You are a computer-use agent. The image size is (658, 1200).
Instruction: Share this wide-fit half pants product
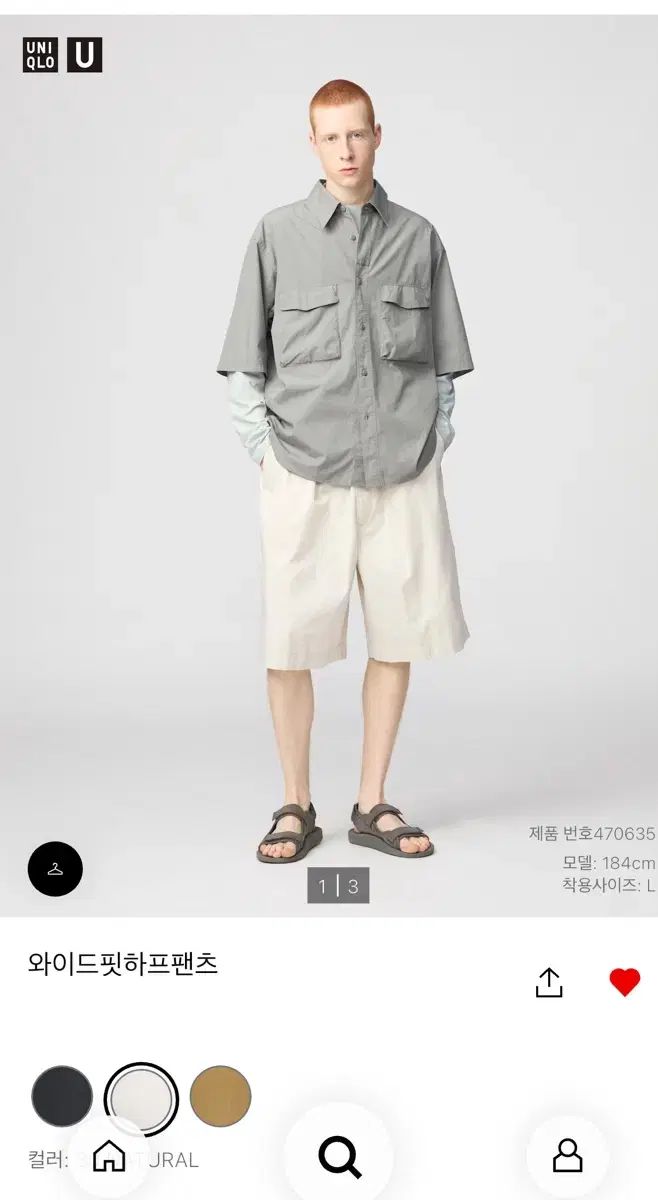[549, 983]
